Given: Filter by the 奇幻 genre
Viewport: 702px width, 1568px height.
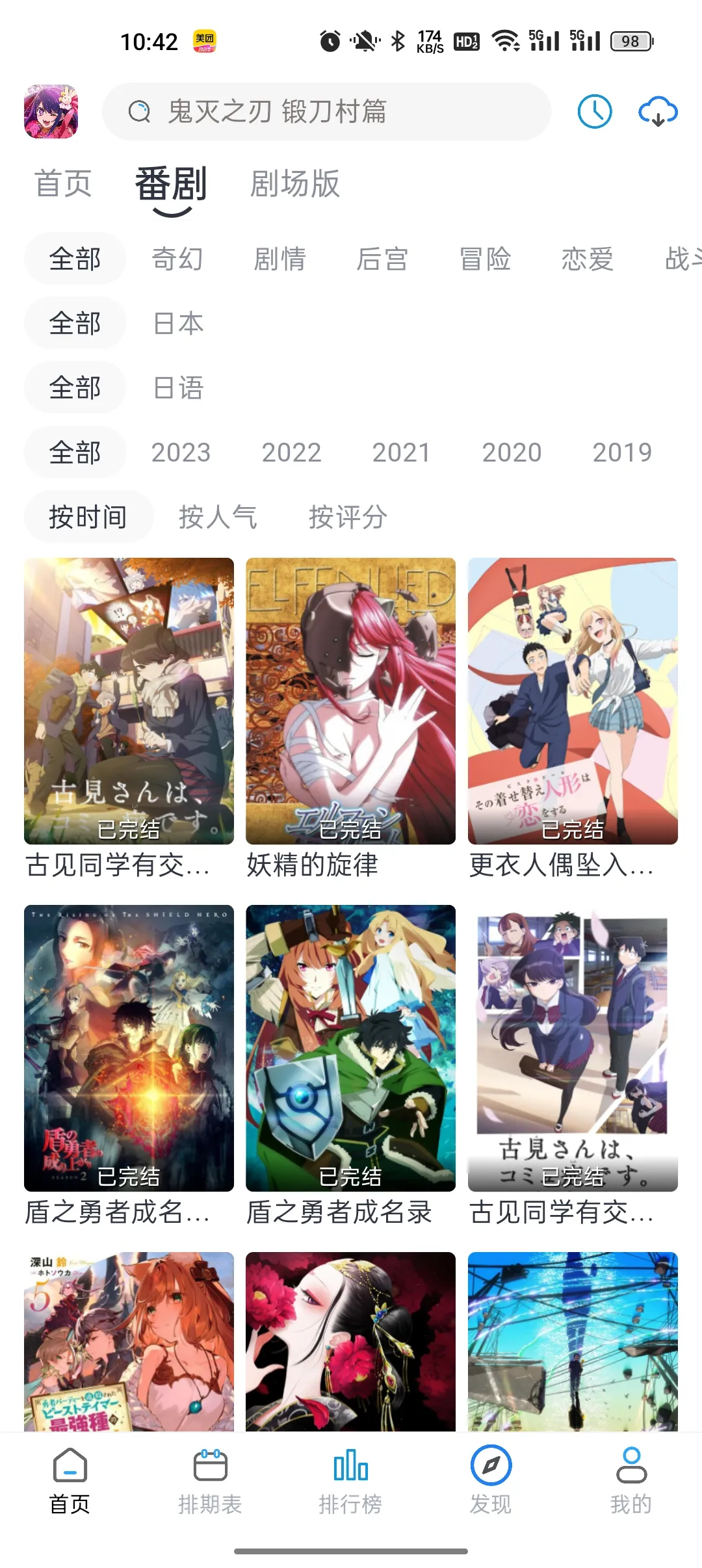Looking at the screenshot, I should click(x=177, y=259).
